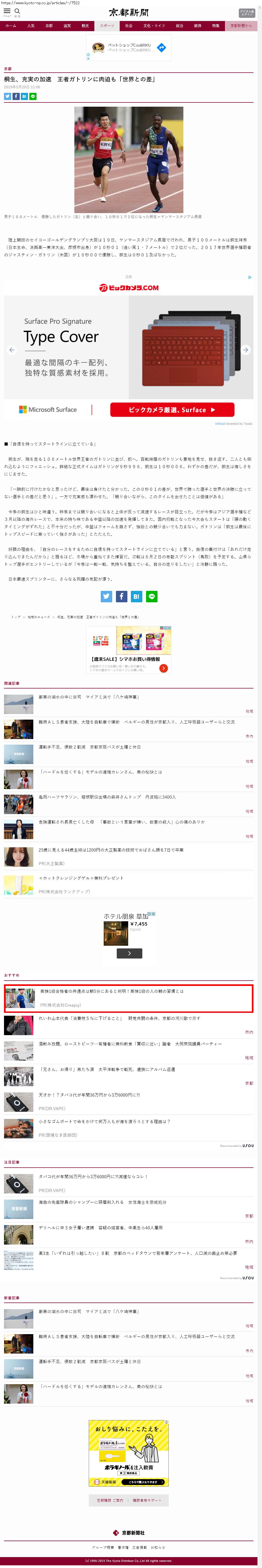
Task: Open the 購読者様サポート link
Action: point(147,1500)
